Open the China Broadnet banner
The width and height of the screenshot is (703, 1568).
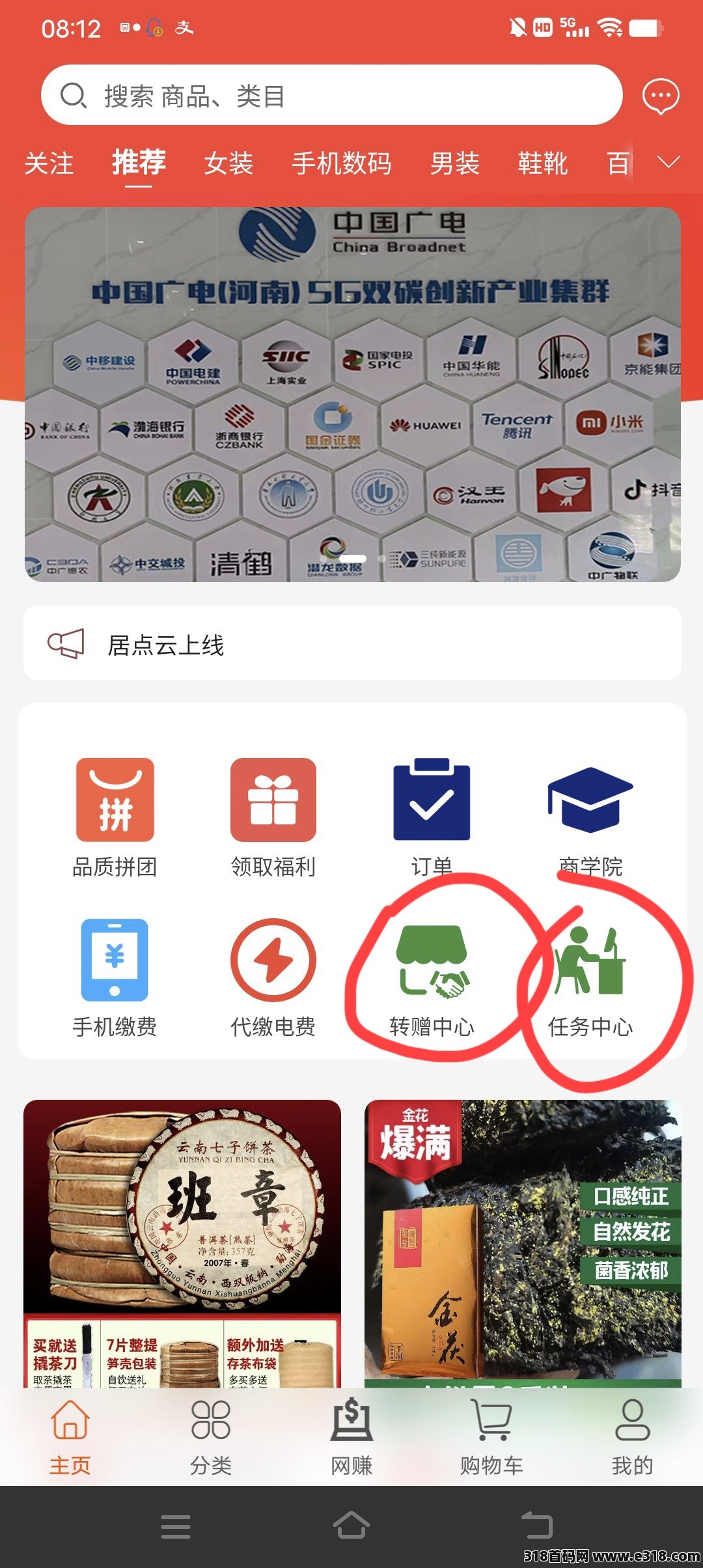pyautogui.click(x=352, y=394)
